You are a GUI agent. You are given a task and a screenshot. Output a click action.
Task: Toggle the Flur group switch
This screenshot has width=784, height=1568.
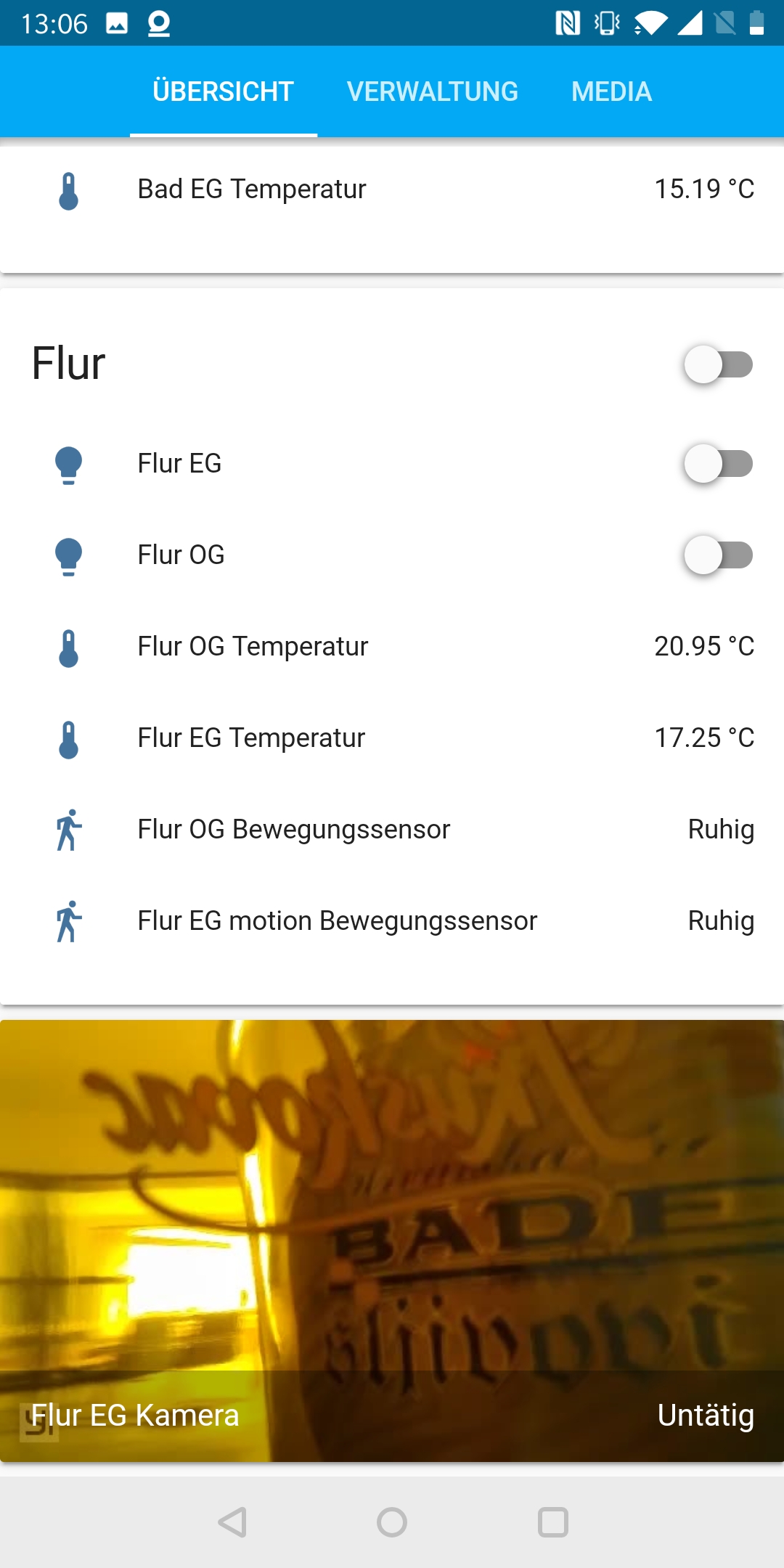tap(717, 364)
